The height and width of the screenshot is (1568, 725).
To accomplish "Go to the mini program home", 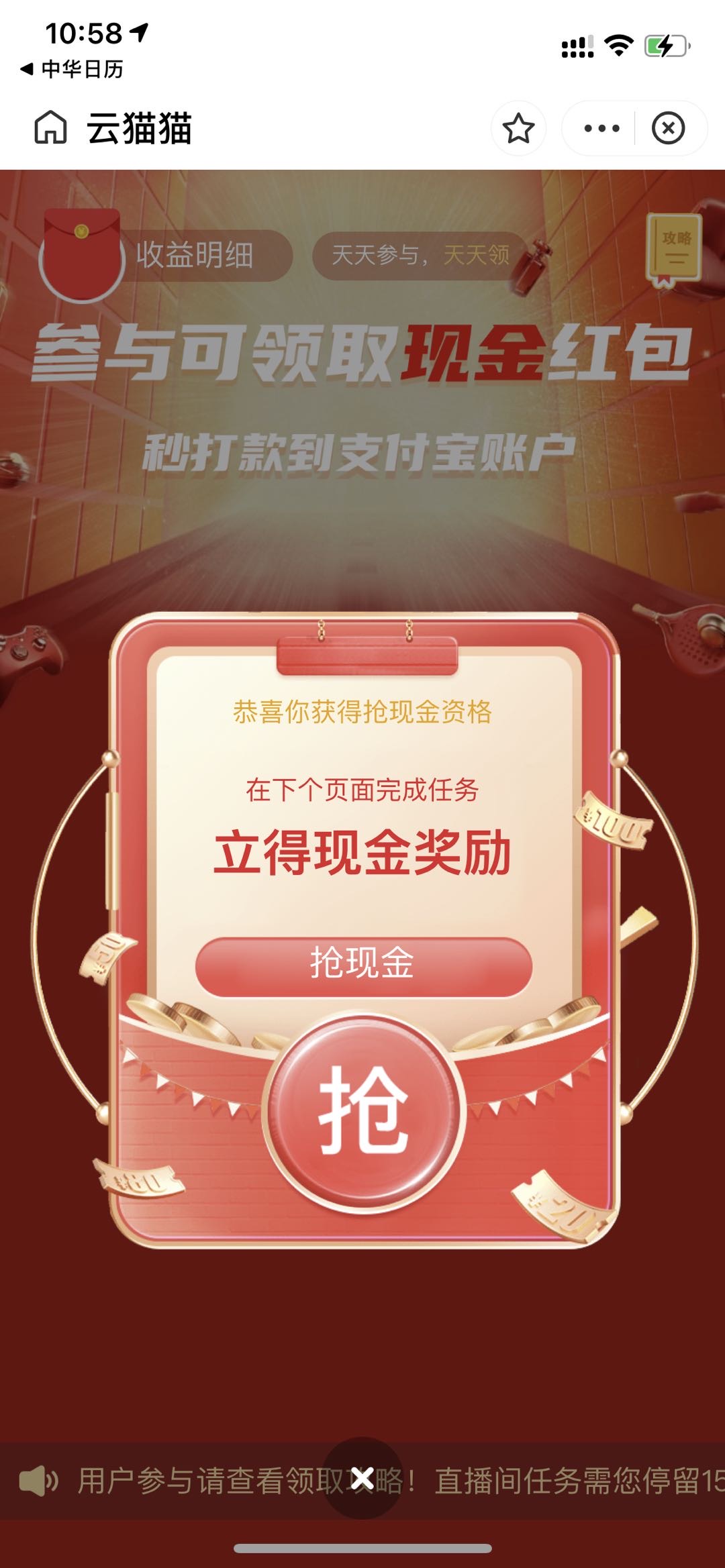I will point(50,127).
